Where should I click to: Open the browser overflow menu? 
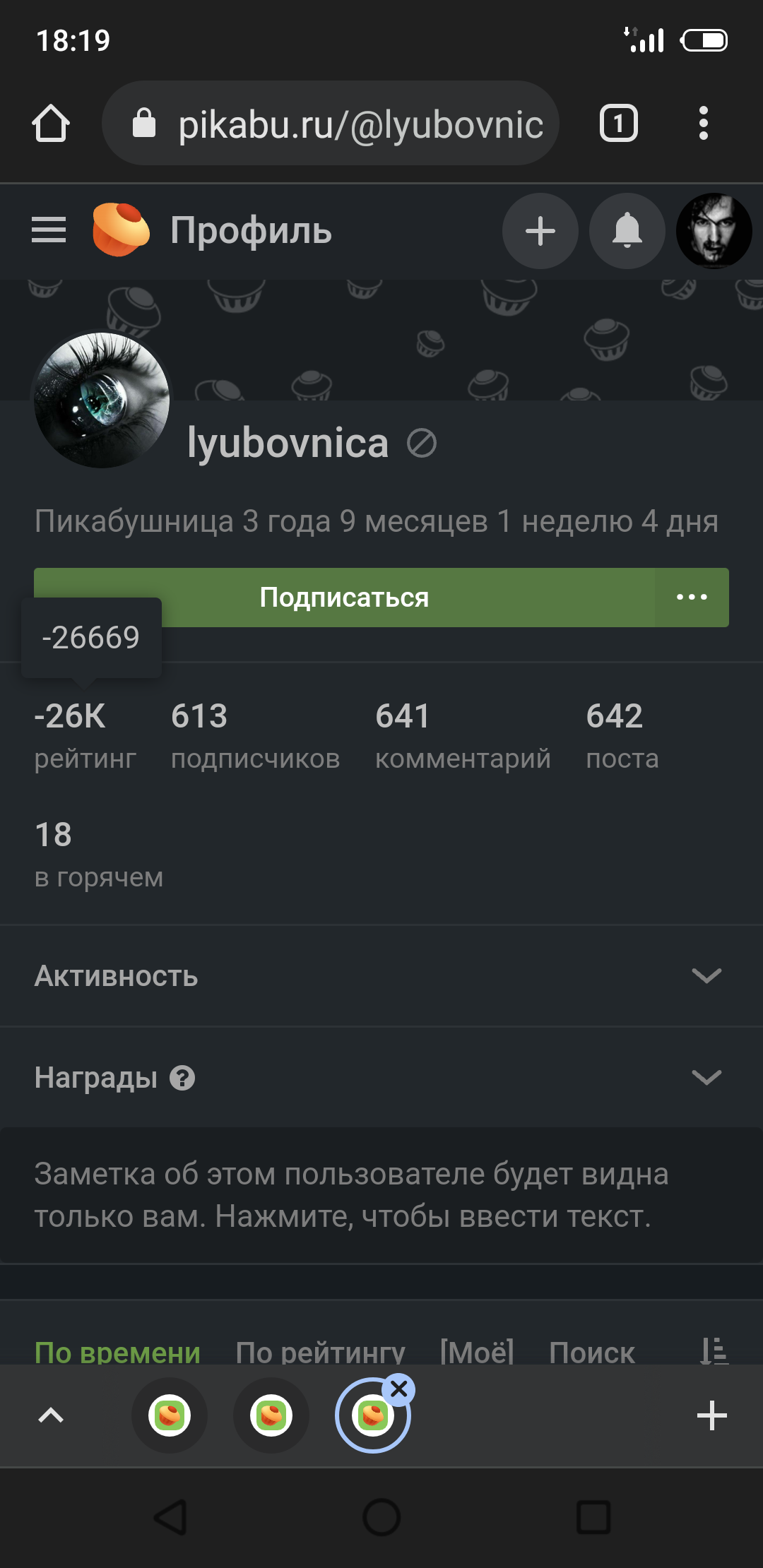(x=703, y=124)
